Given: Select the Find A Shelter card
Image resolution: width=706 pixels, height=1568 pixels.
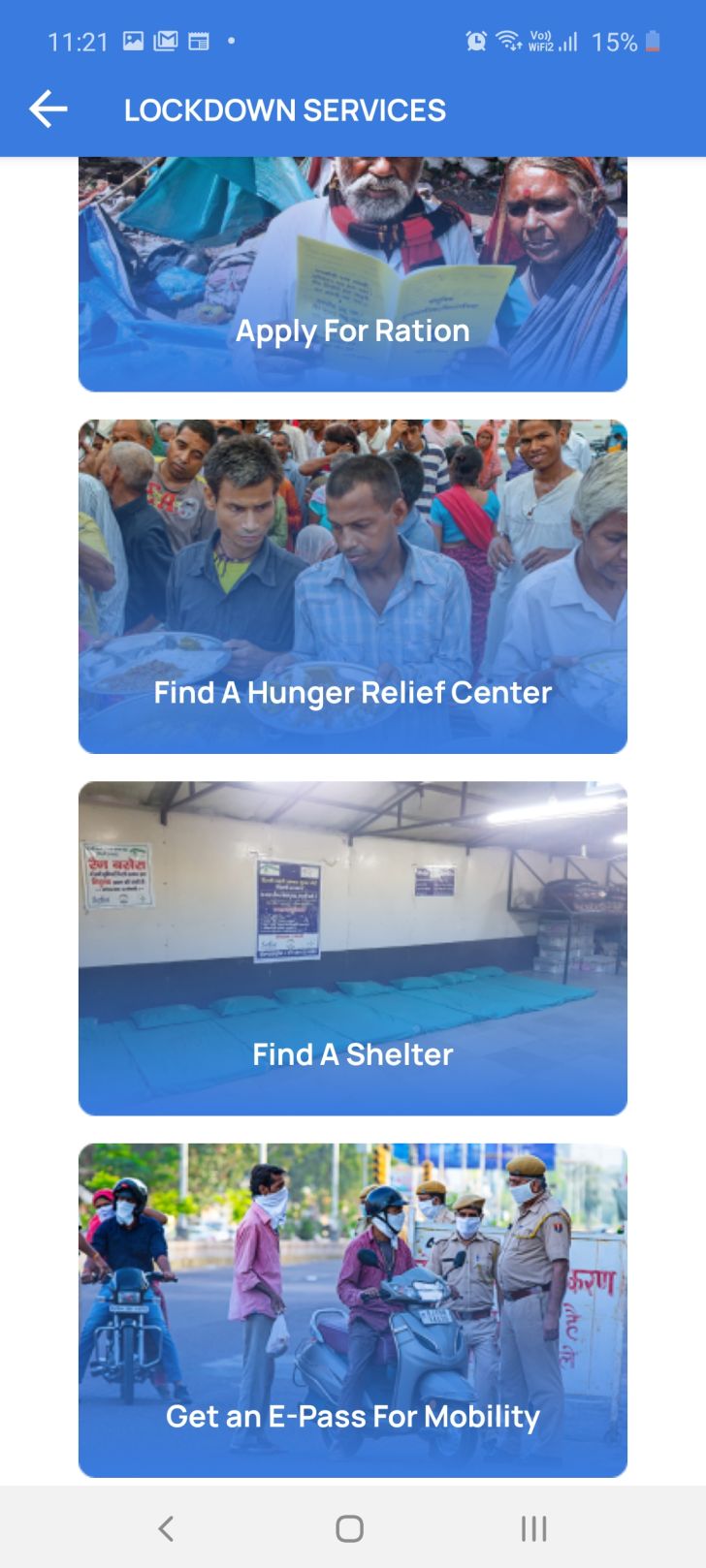Looking at the screenshot, I should point(352,948).
